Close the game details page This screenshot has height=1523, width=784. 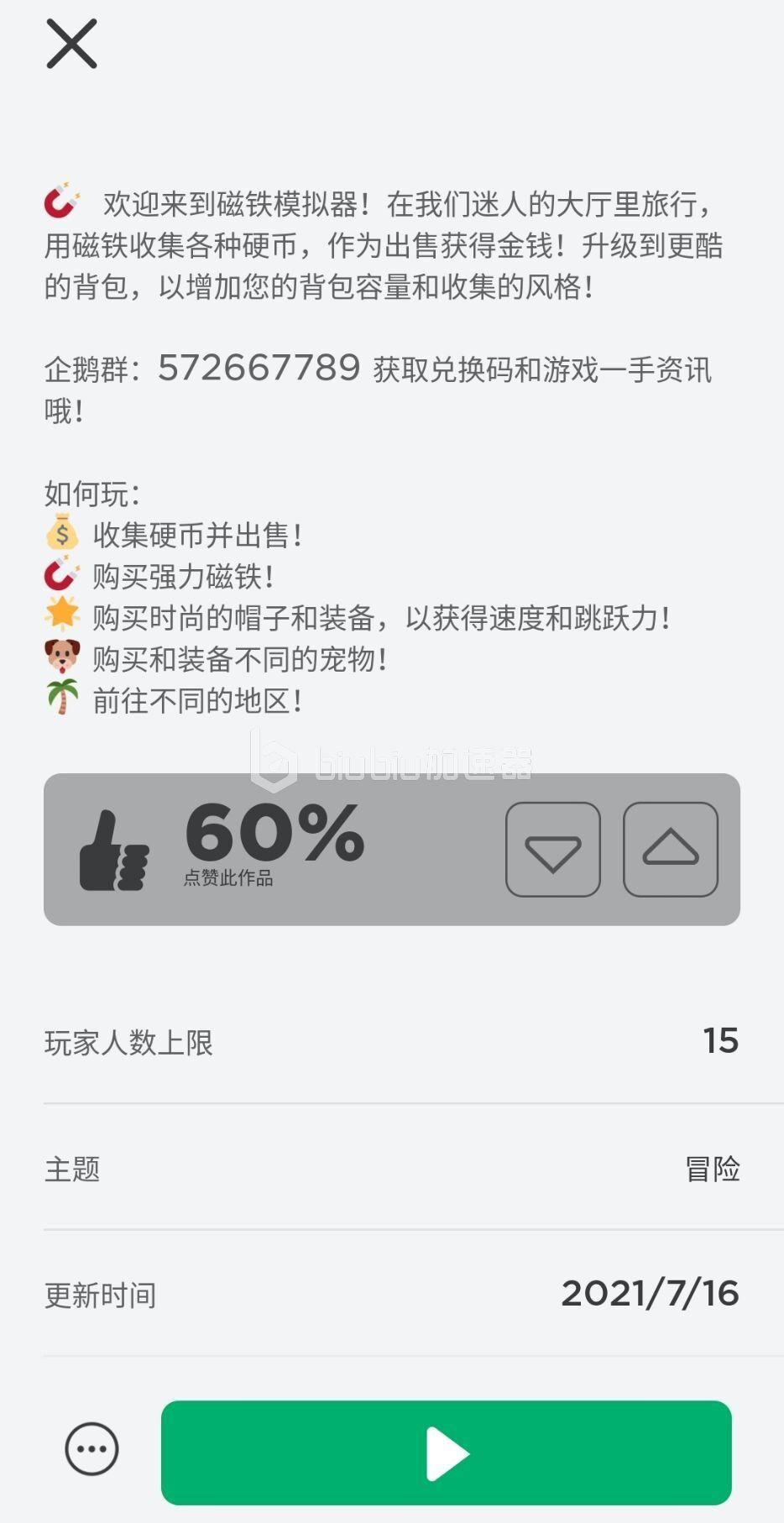click(x=71, y=44)
